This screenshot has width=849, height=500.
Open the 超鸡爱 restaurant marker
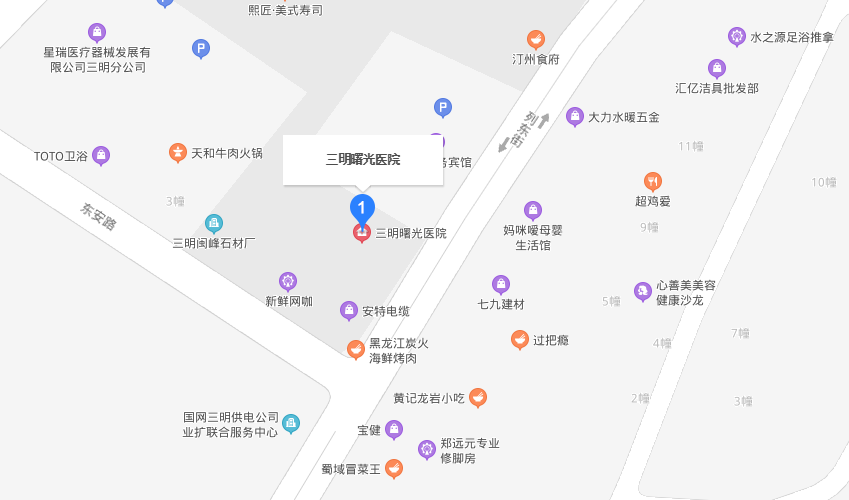tap(652, 182)
